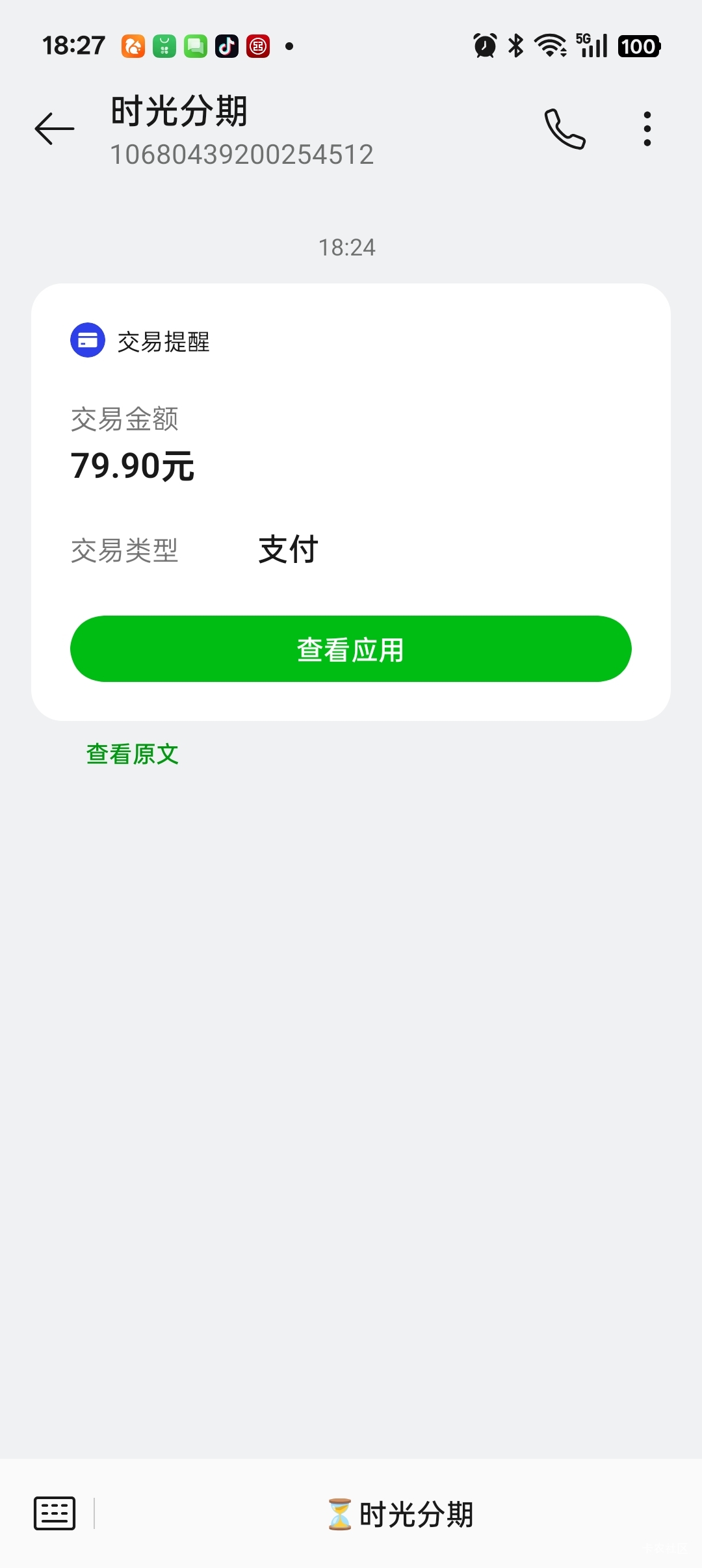Open the 查看原文 link

pyautogui.click(x=133, y=754)
